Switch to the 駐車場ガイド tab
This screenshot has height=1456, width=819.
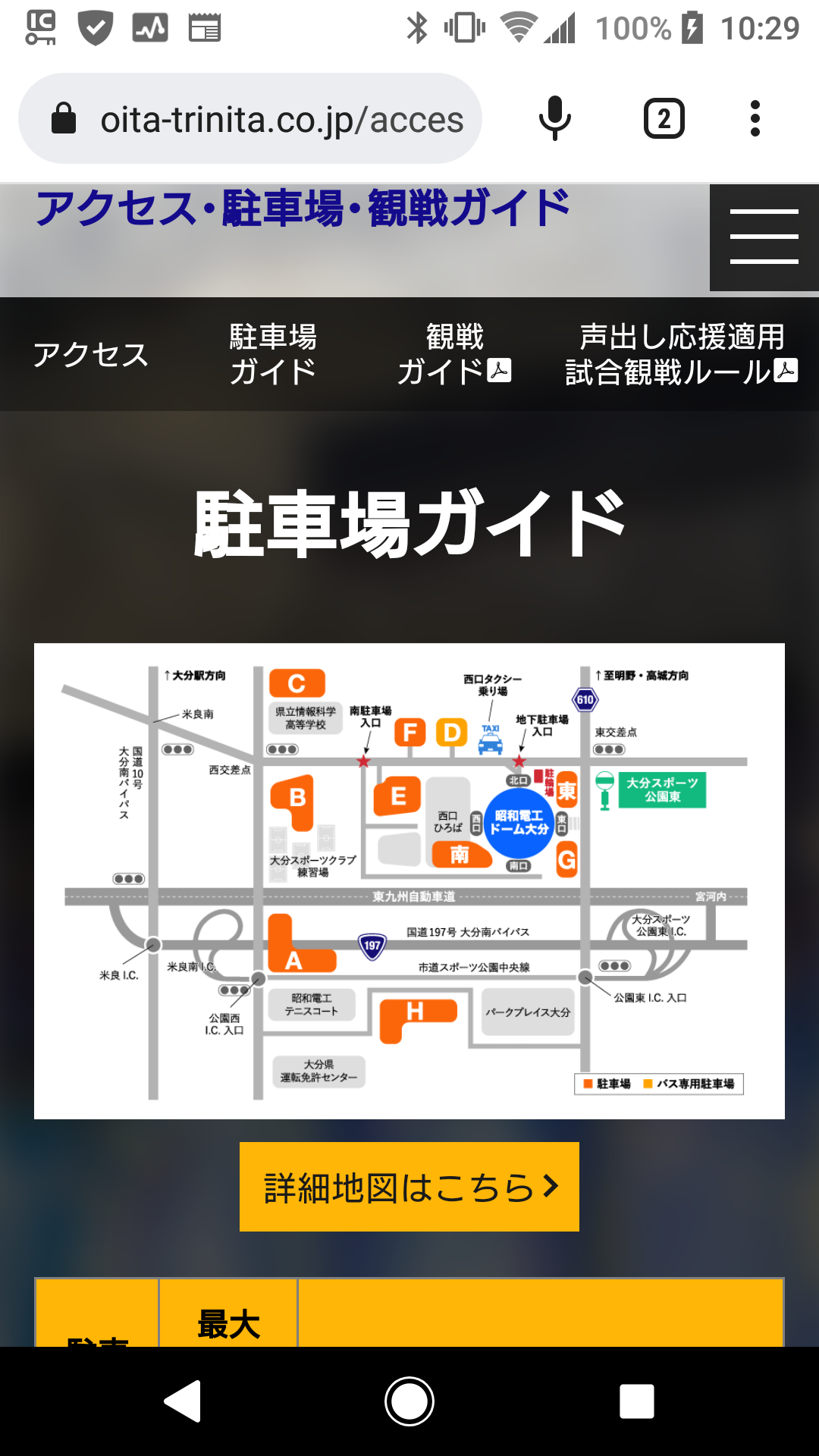pyautogui.click(x=273, y=354)
